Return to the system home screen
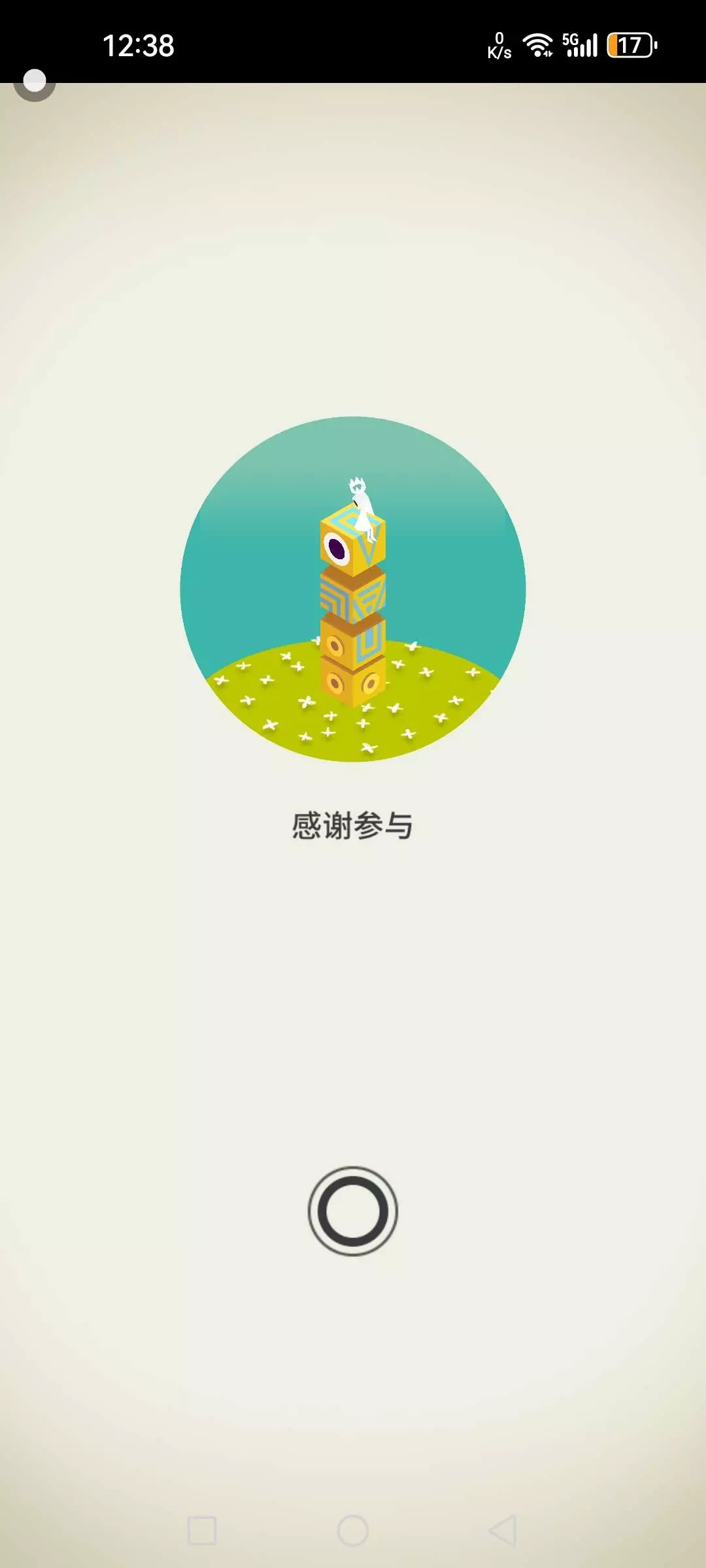Image resolution: width=706 pixels, height=1568 pixels. tap(353, 1530)
